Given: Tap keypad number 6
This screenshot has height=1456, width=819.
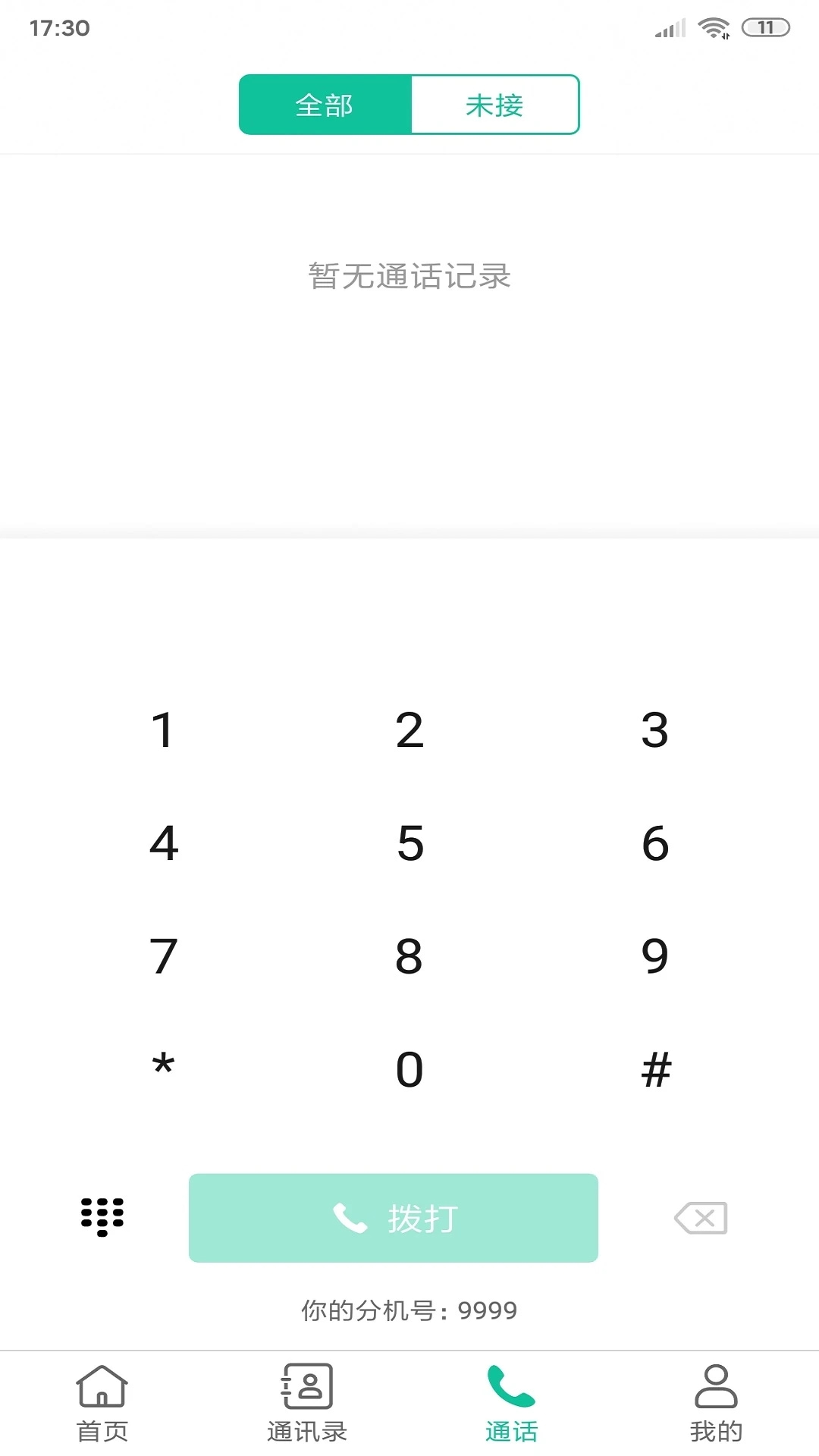Looking at the screenshot, I should pos(655,843).
